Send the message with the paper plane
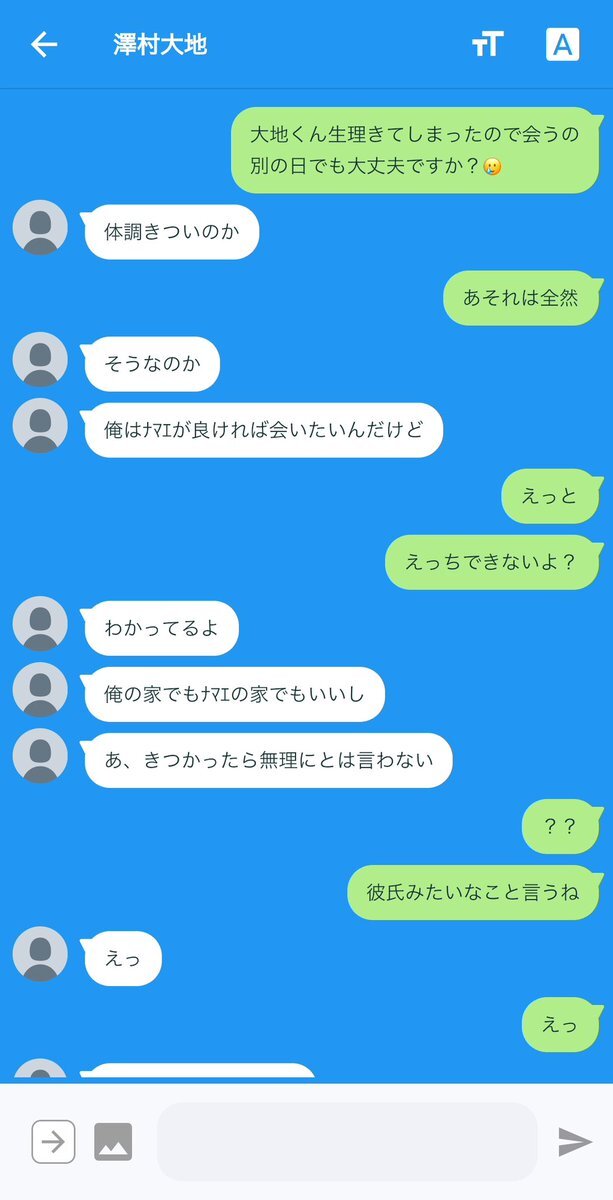Screen dimensions: 613x1200 point(575,1141)
